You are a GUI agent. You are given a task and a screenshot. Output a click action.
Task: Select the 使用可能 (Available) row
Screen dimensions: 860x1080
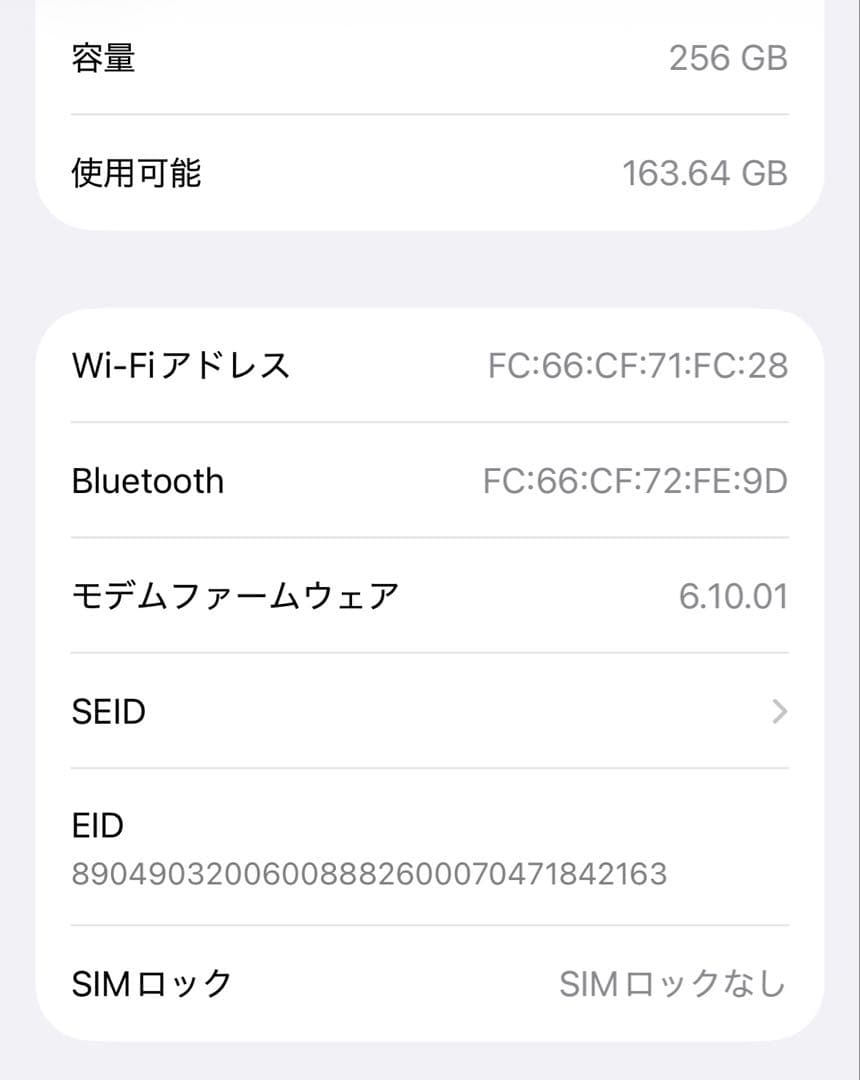click(430, 172)
